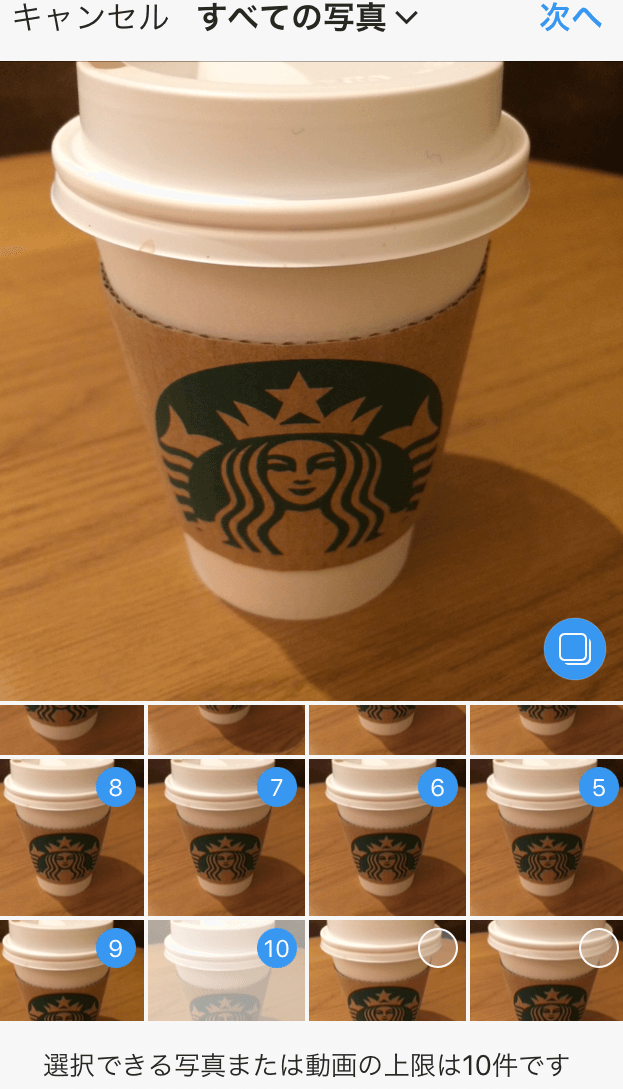Deselect the highlighted photo numbered 10
The image size is (623, 1089).
(x=276, y=948)
